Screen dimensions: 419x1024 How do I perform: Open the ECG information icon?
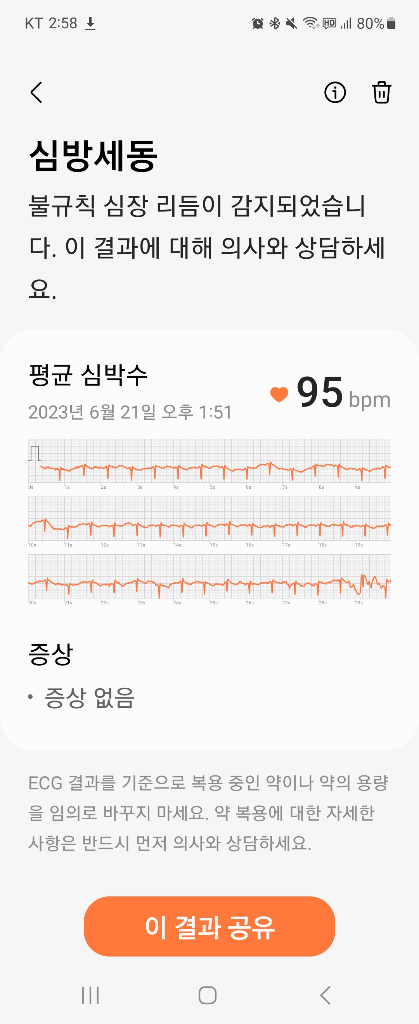(x=335, y=93)
